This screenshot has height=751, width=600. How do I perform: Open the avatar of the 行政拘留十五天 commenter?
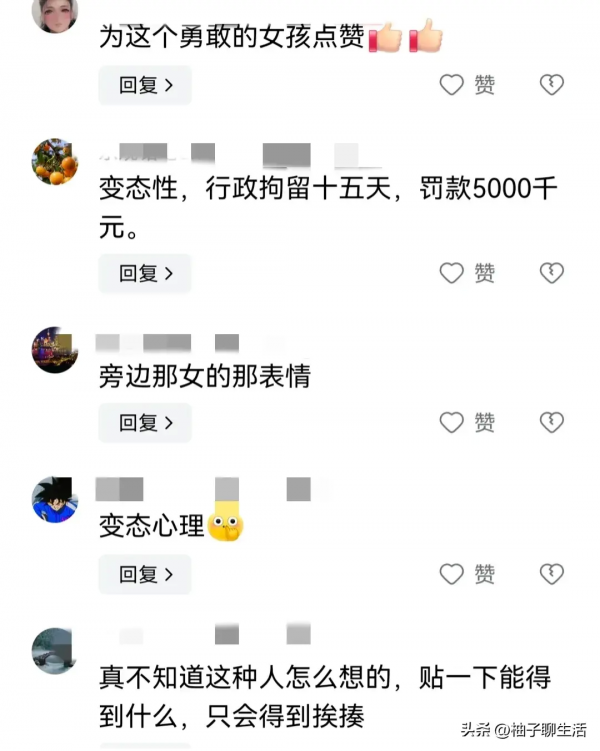coord(55,162)
